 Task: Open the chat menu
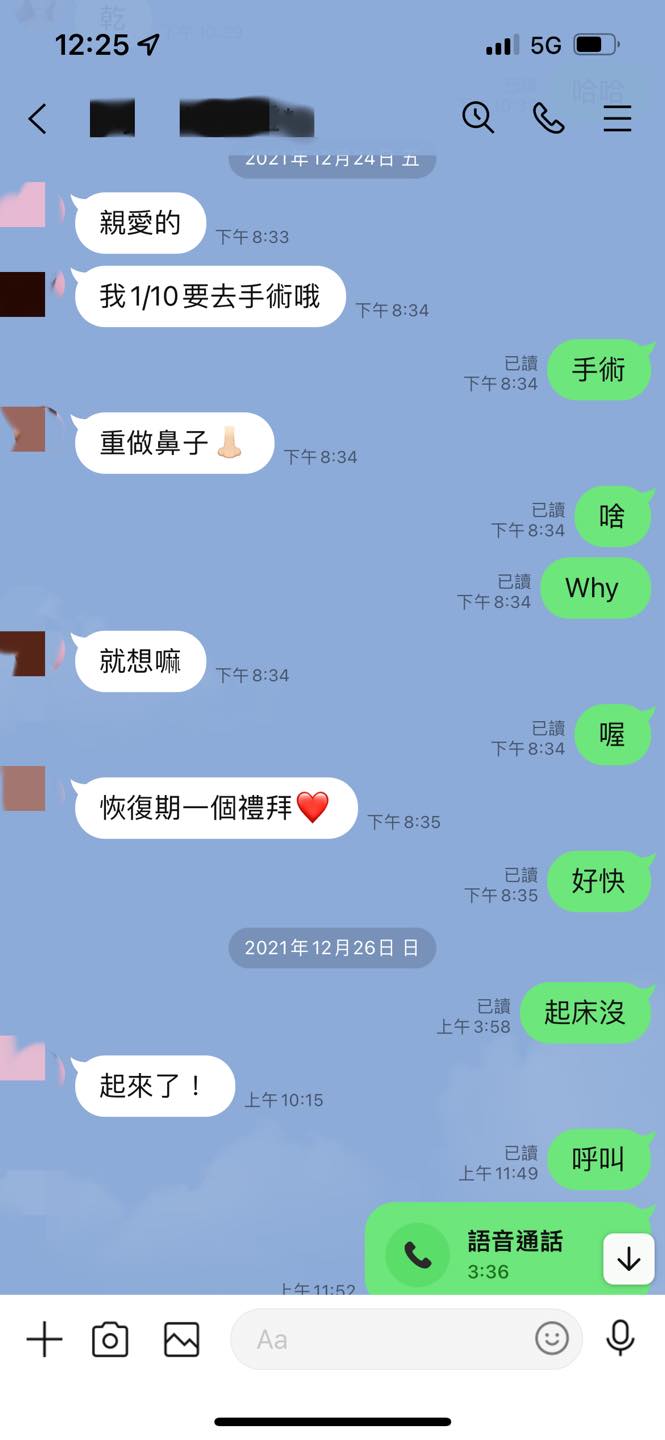(x=617, y=119)
